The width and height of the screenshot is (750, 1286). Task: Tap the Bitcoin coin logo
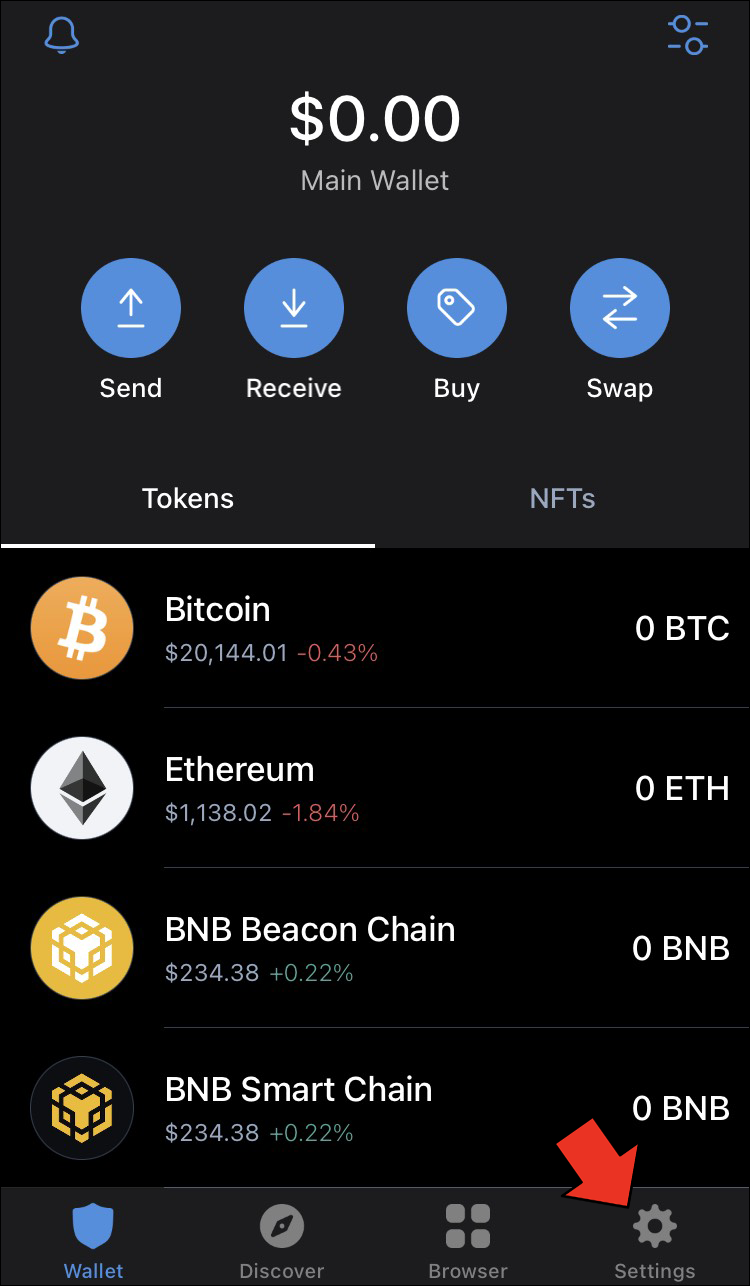tap(82, 628)
